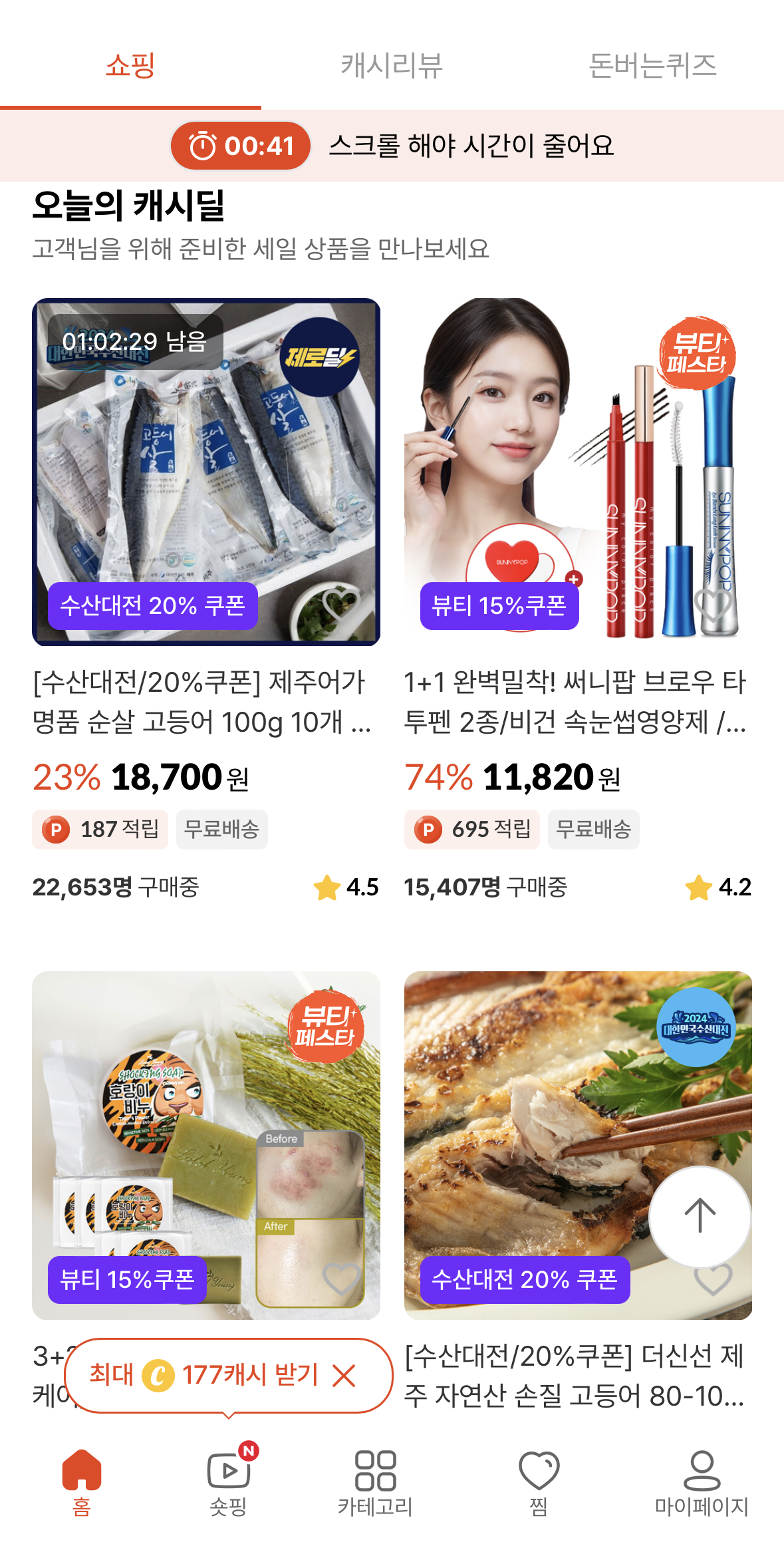The height and width of the screenshot is (1558, 784).
Task: Add the 순살 고등어 deal to wishlist
Action: (x=341, y=604)
